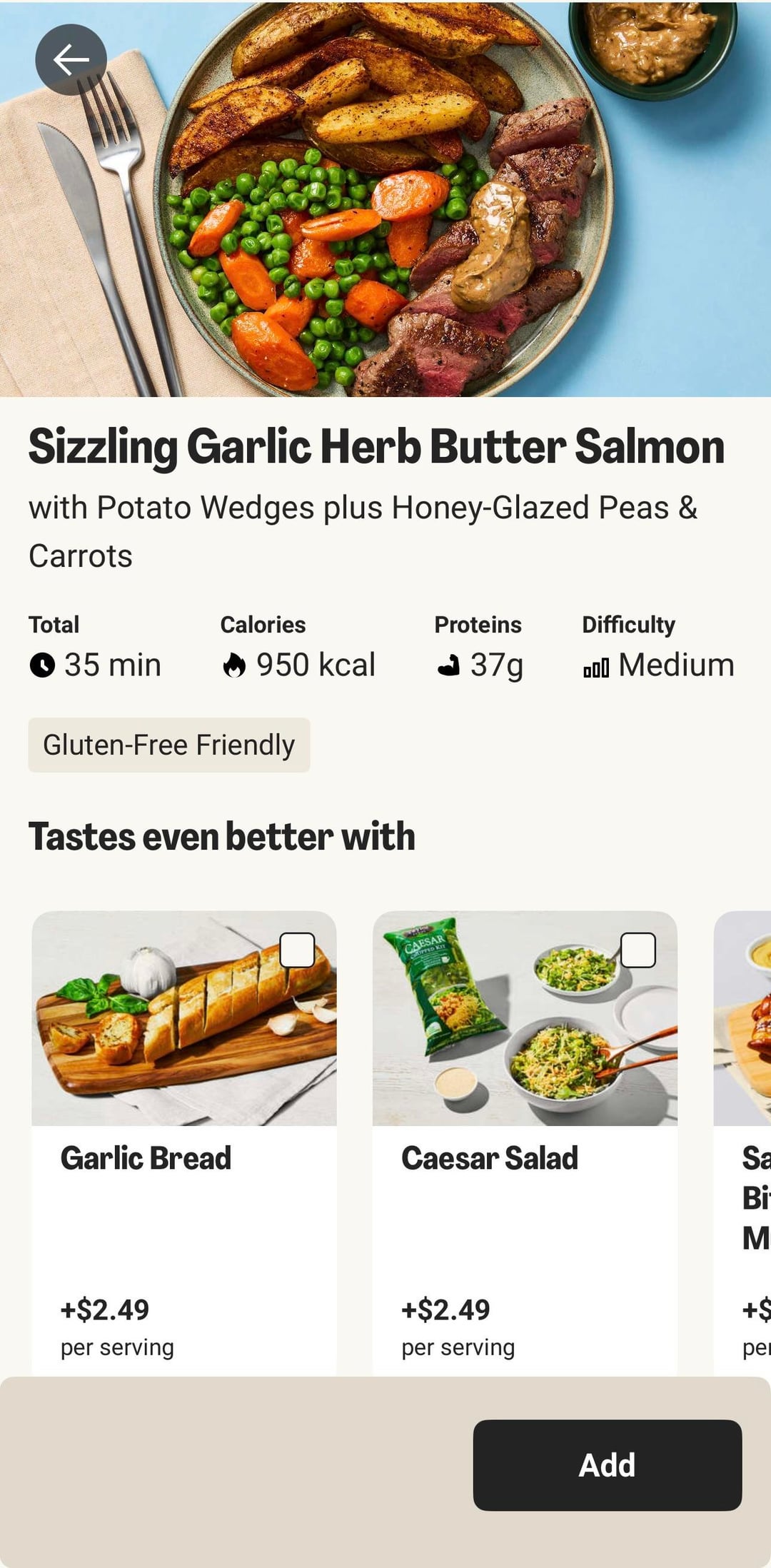
Task: Go back using the arrow button
Action: [71, 60]
